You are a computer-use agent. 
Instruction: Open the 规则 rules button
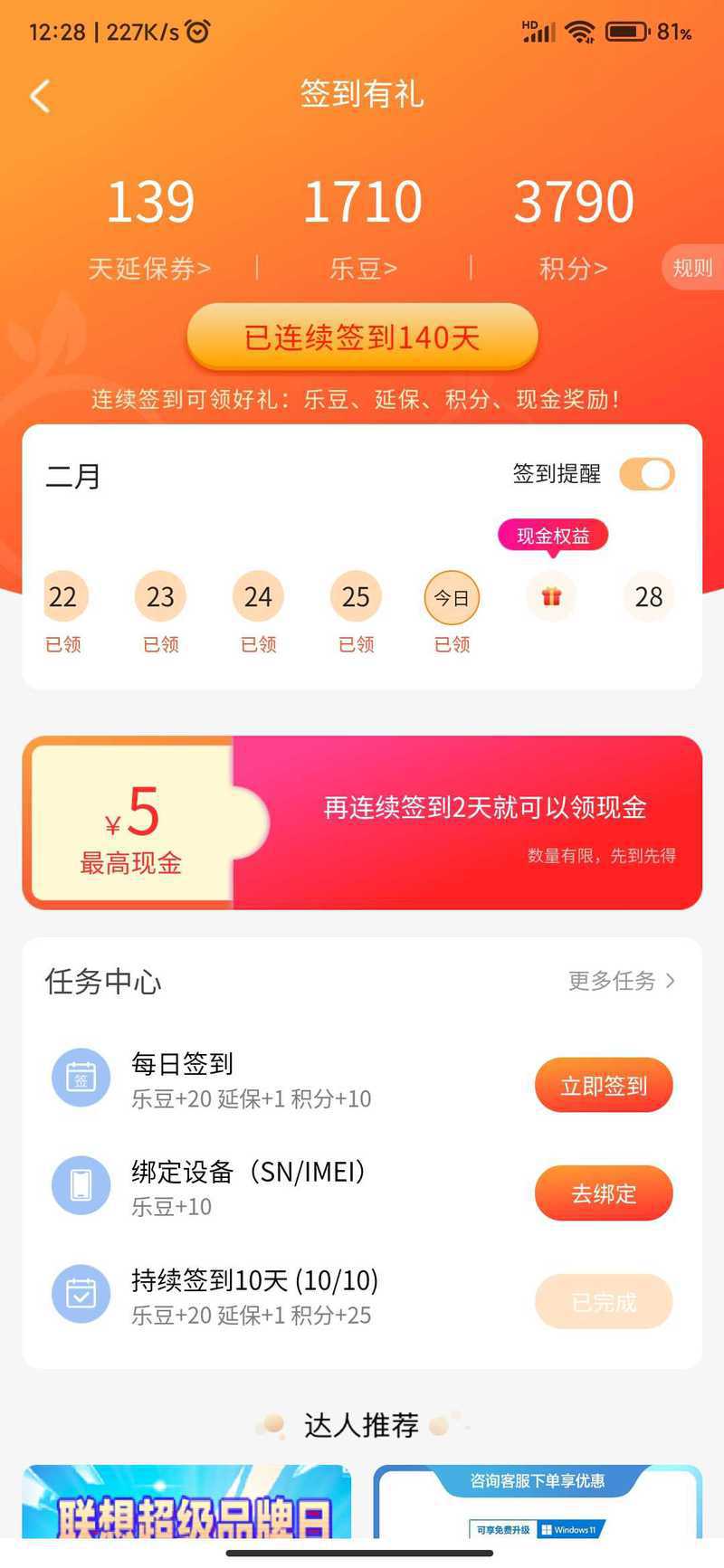coord(692,268)
